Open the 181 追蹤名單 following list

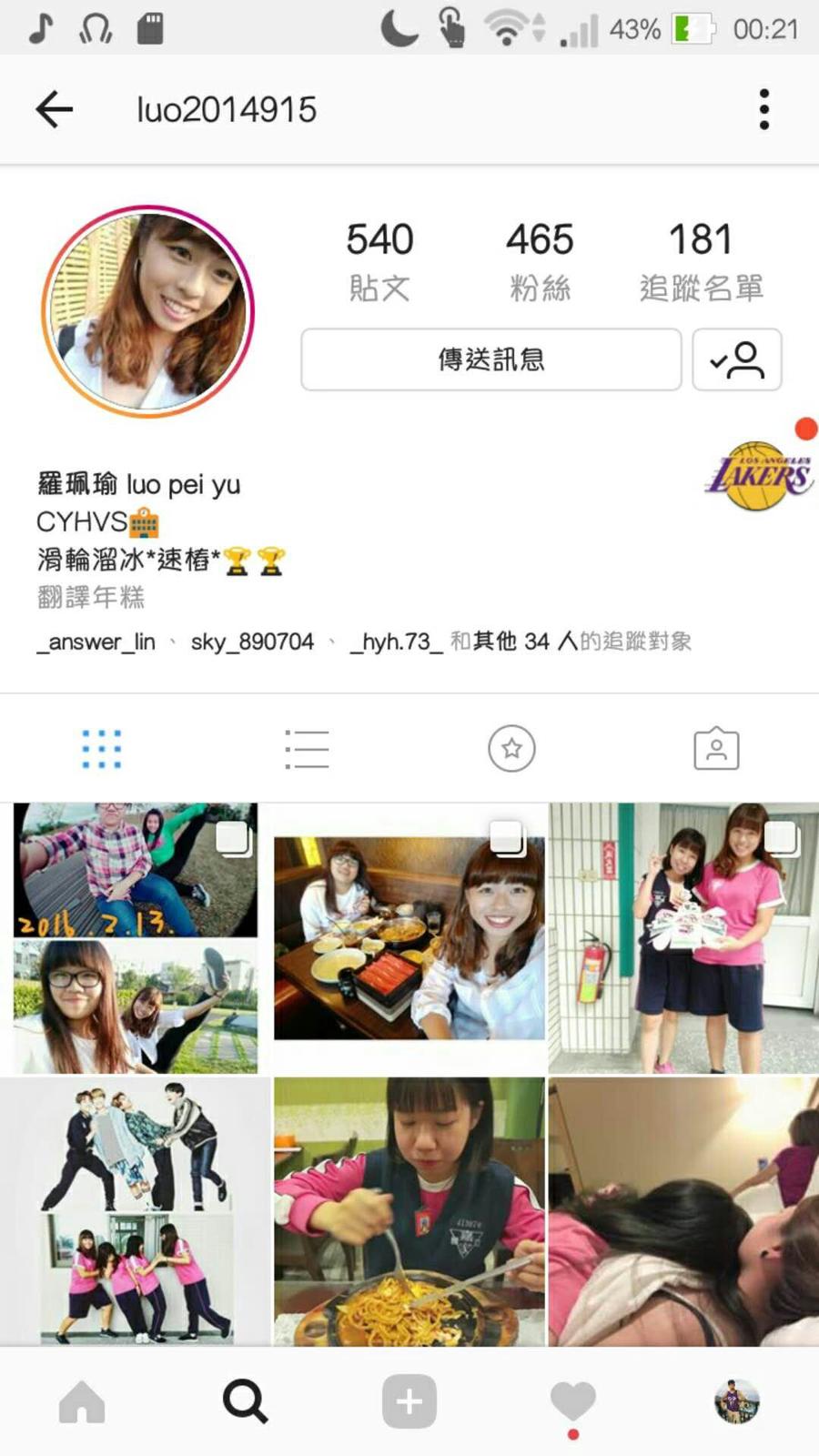tap(700, 260)
